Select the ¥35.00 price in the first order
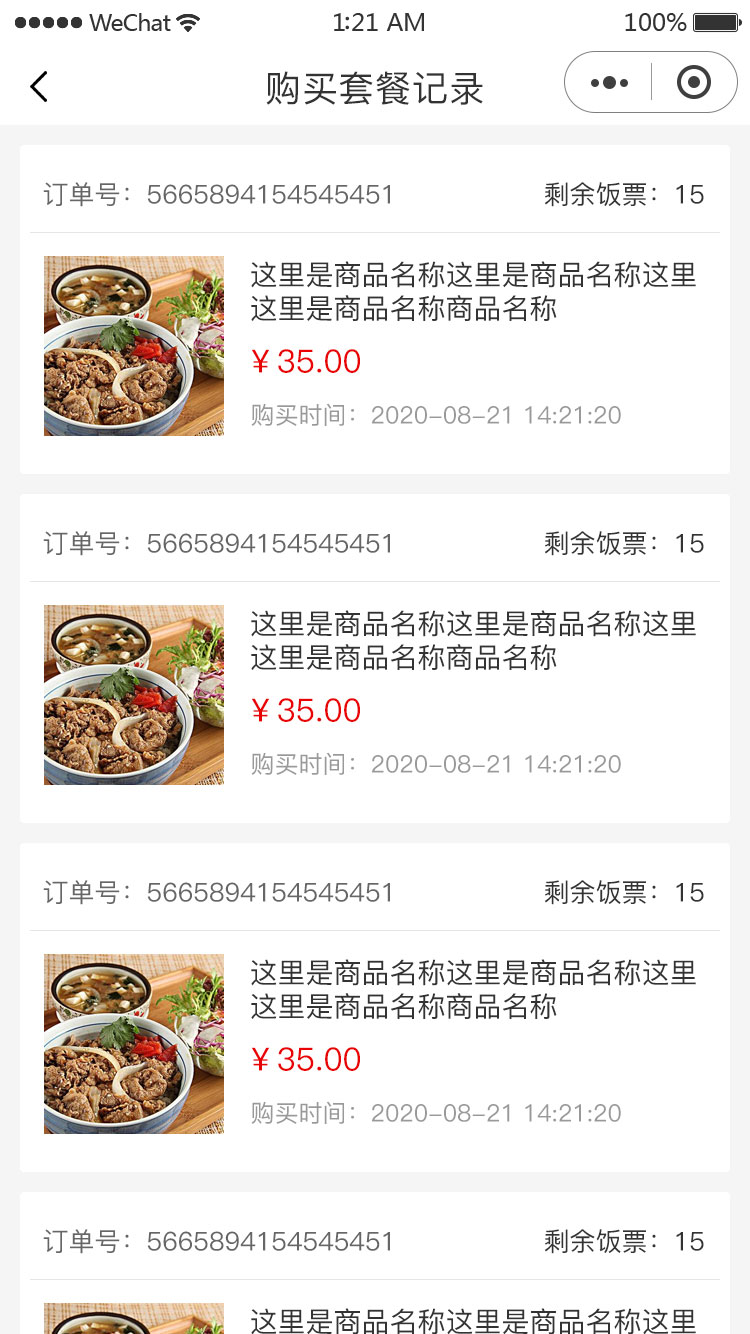Screen dimensions: 750x1334 pyautogui.click(x=307, y=361)
